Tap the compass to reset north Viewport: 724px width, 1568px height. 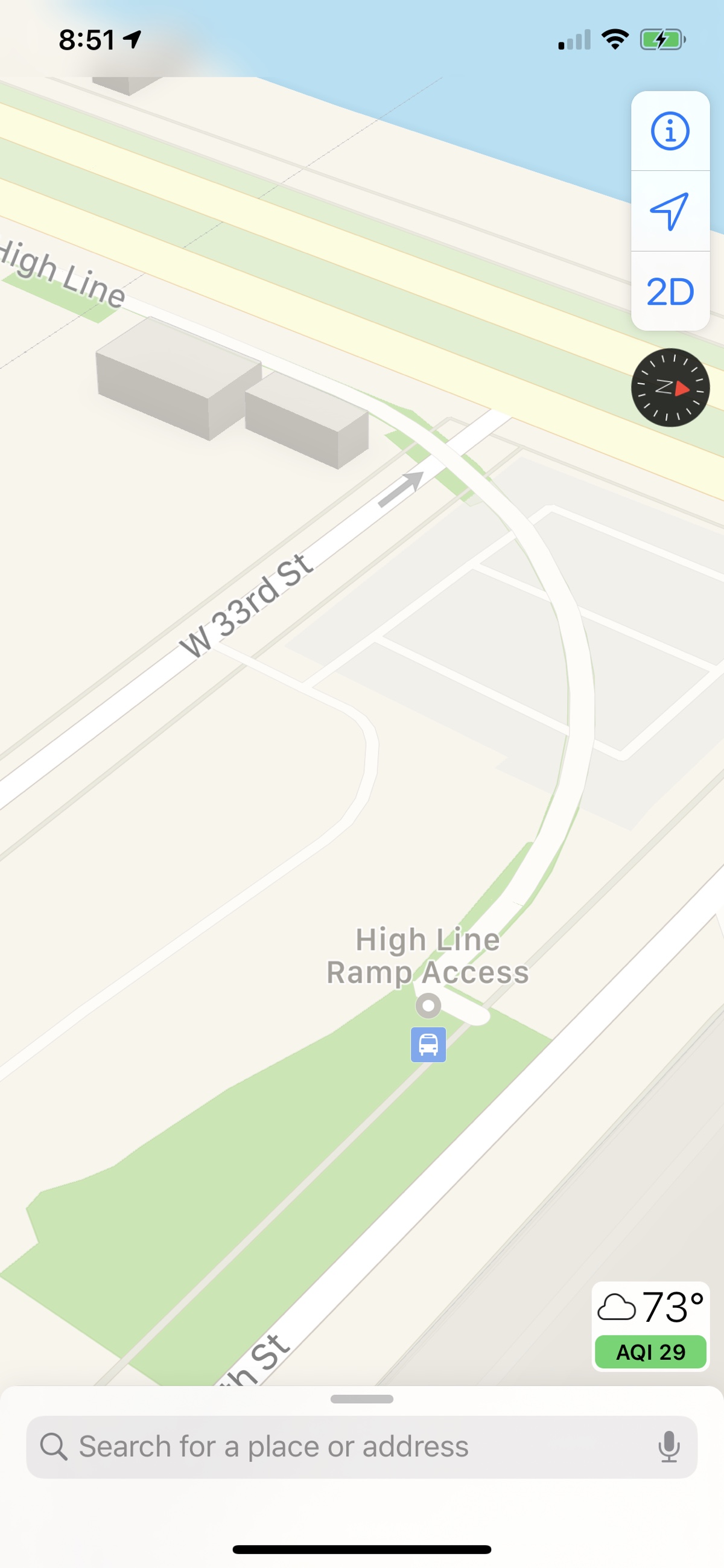[x=670, y=387]
